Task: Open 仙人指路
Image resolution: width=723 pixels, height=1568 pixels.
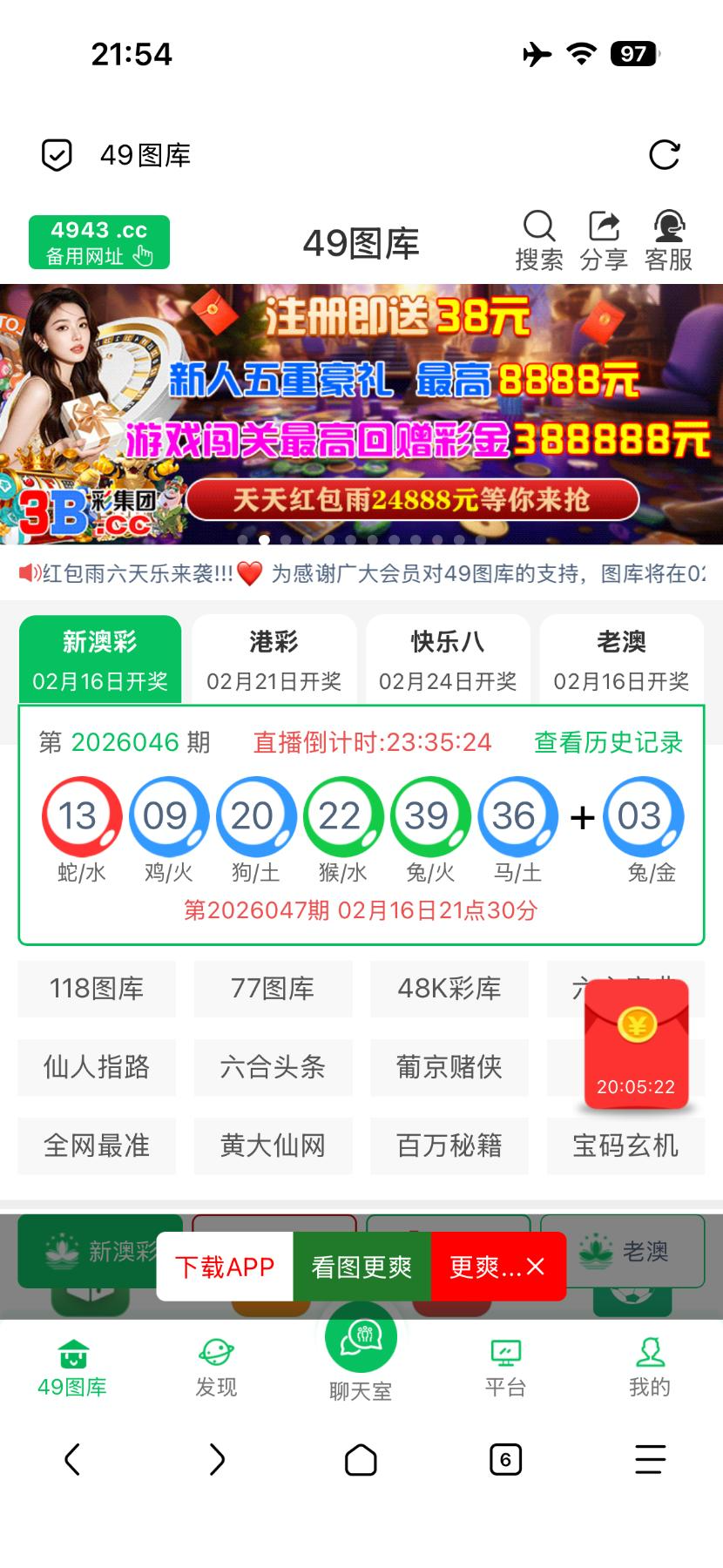Action: point(97,1067)
